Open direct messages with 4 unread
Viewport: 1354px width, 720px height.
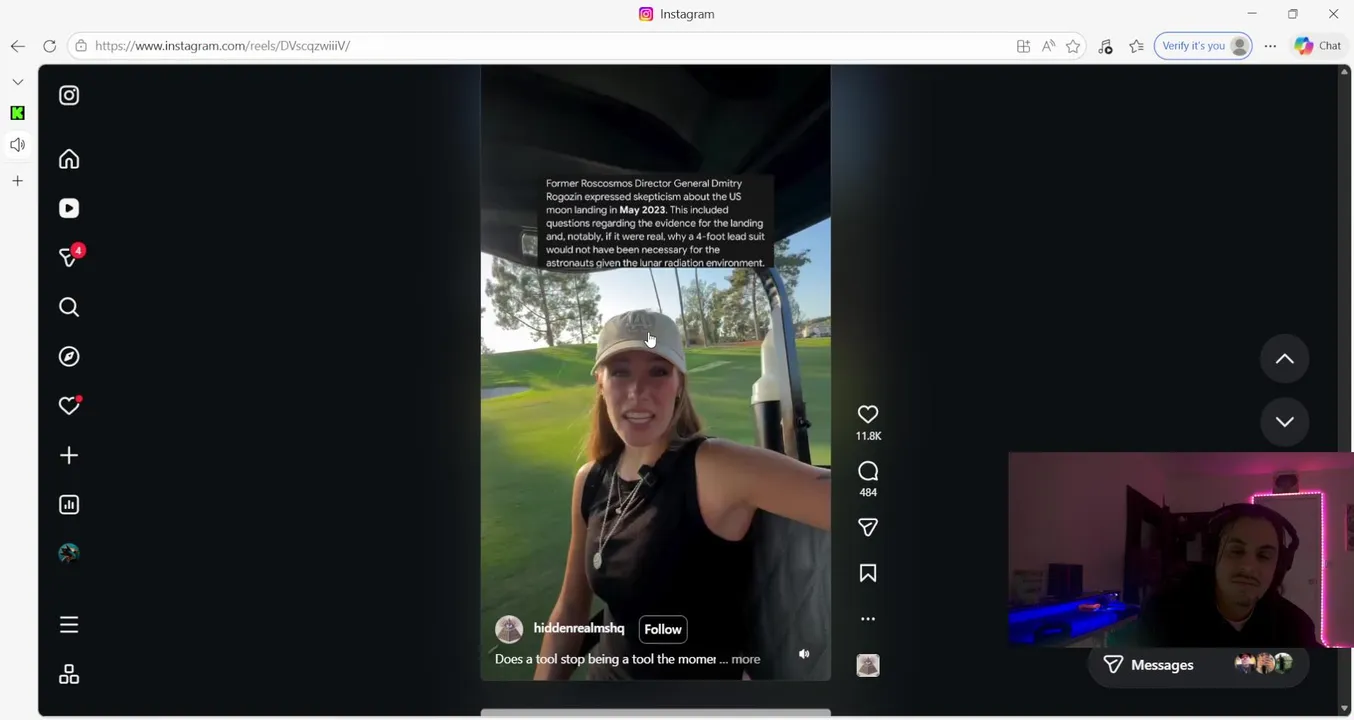click(69, 257)
